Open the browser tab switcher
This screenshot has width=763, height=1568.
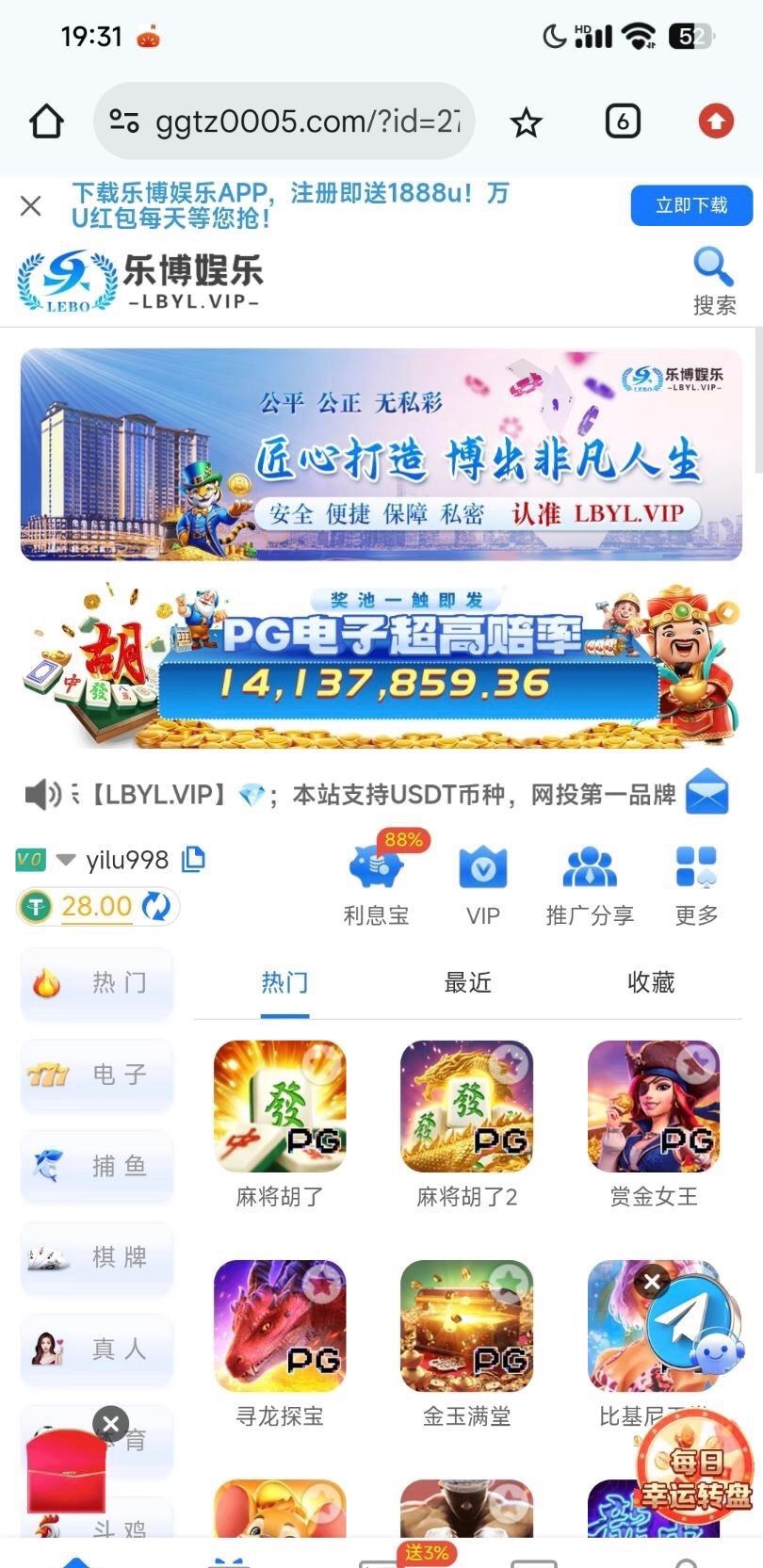622,121
